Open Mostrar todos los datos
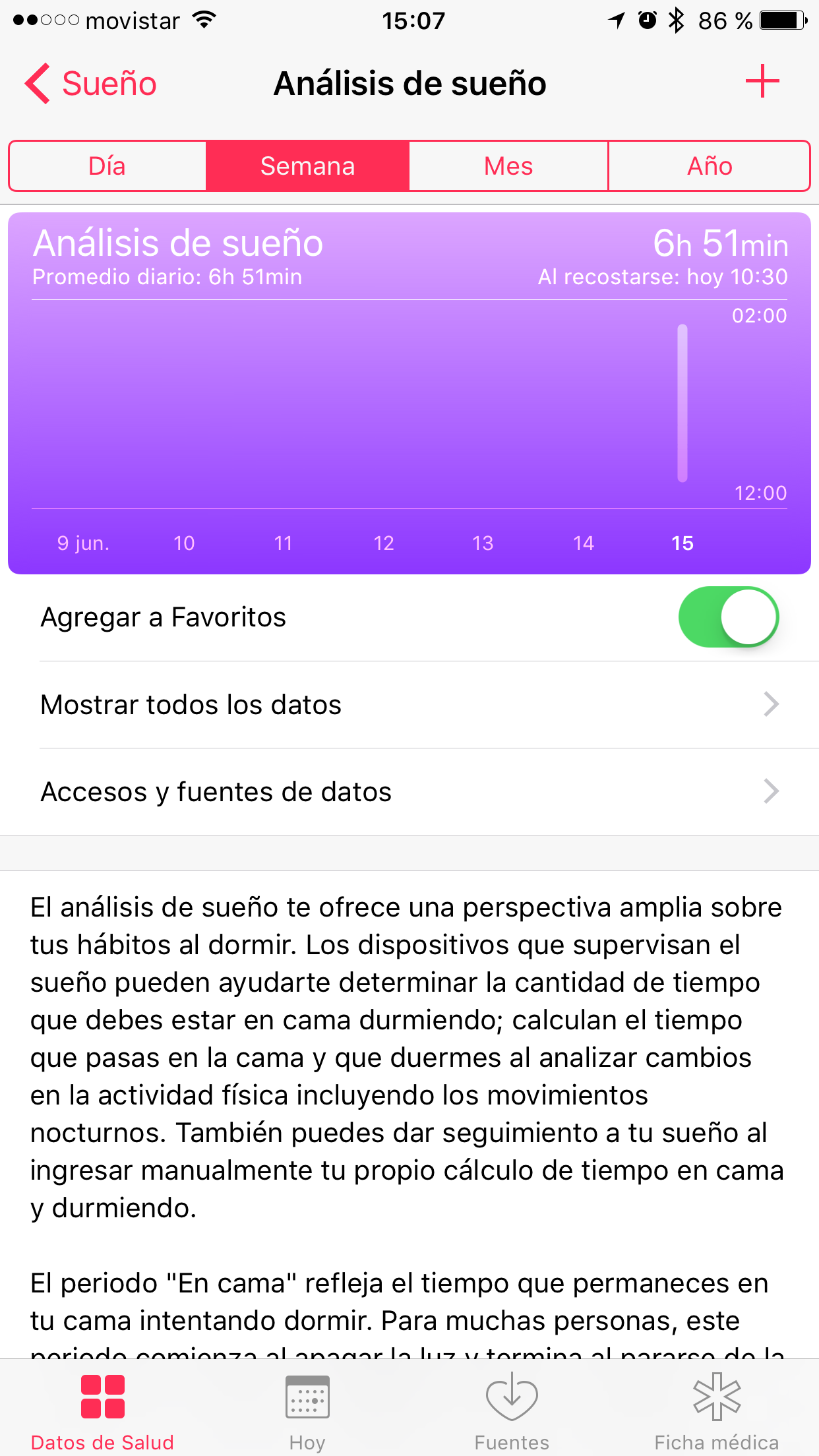 (x=409, y=704)
